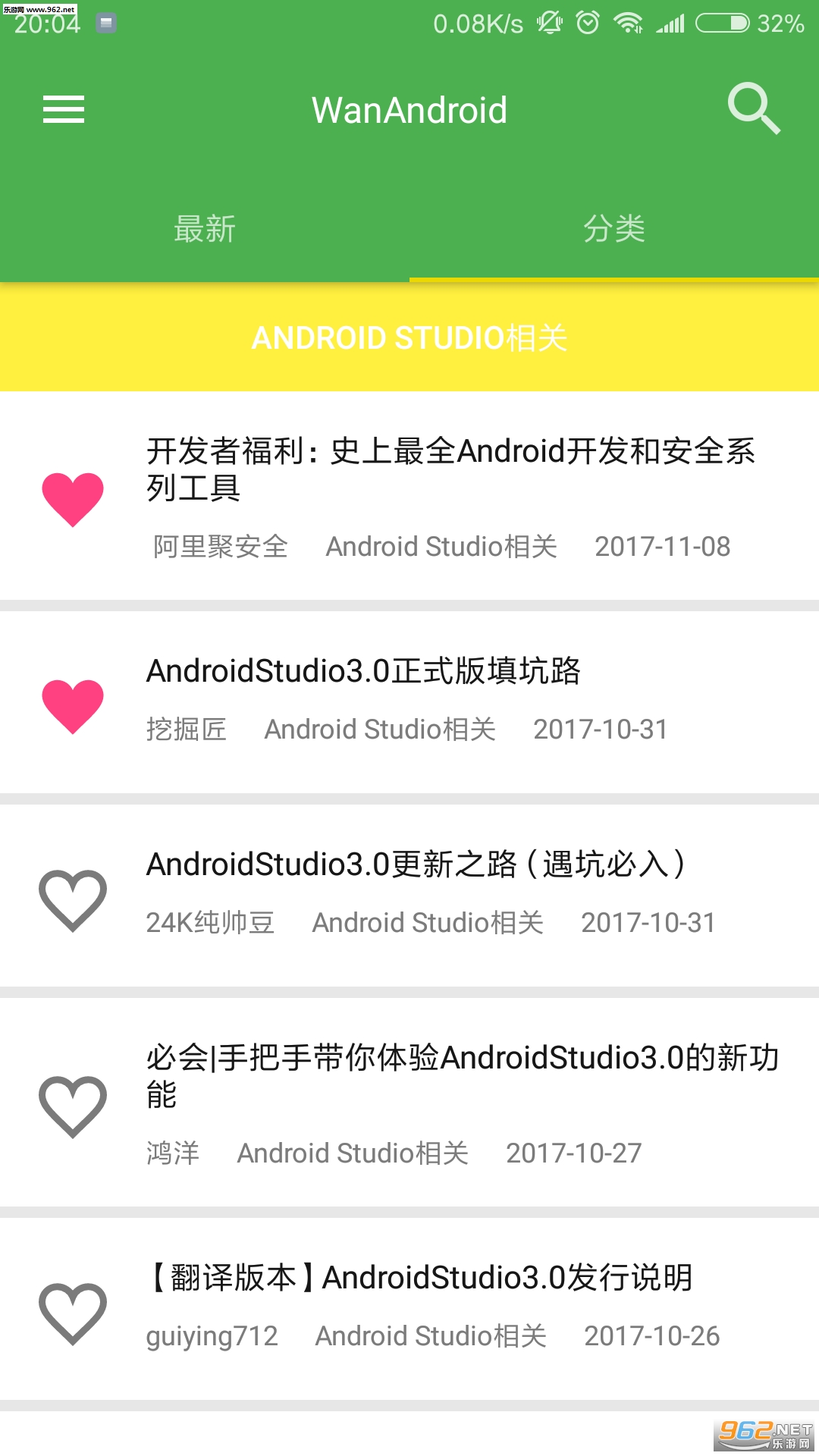The image size is (819, 1456).
Task: Open 【翻译版本】AndroidStudio3.0发行说明
Action: point(419,1278)
